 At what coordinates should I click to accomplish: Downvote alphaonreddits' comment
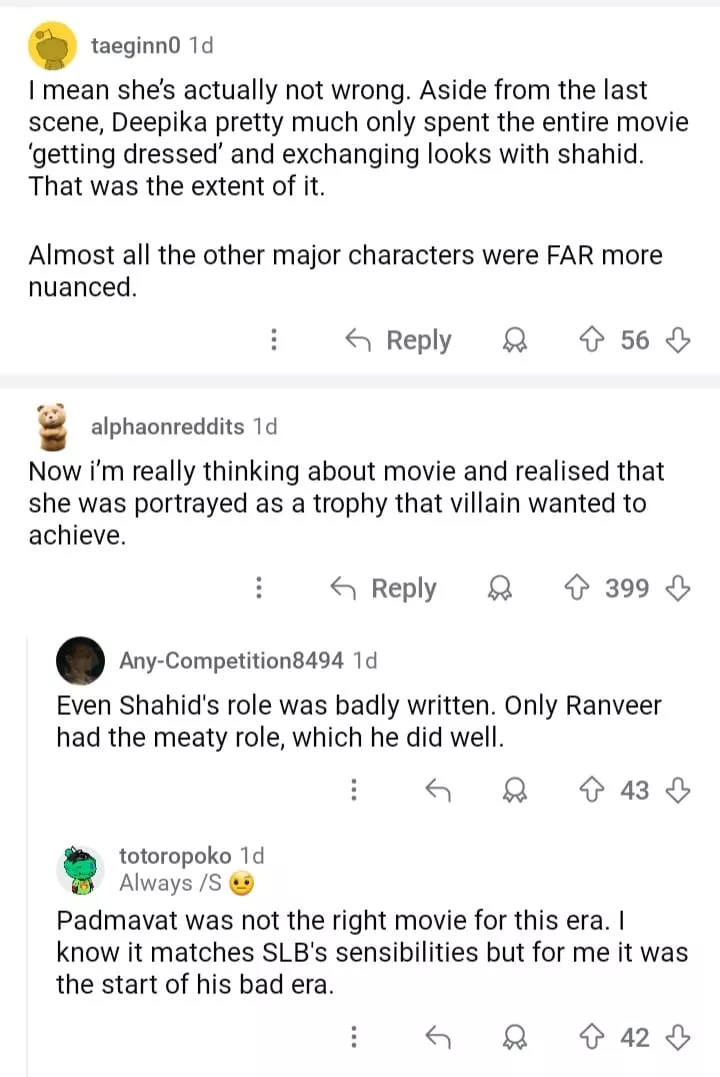click(x=678, y=588)
